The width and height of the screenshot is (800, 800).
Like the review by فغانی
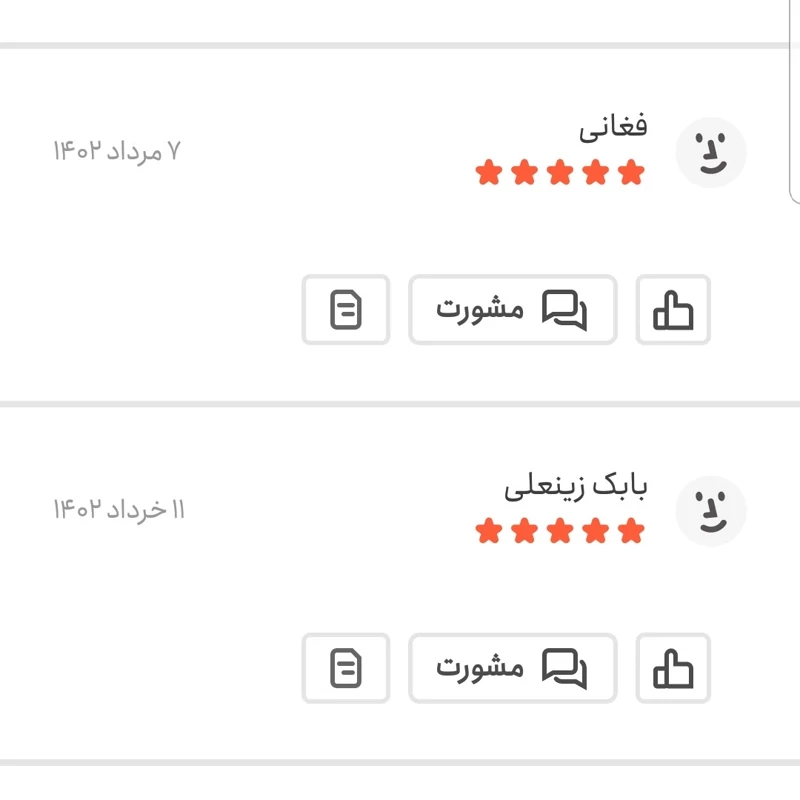pyautogui.click(x=673, y=310)
